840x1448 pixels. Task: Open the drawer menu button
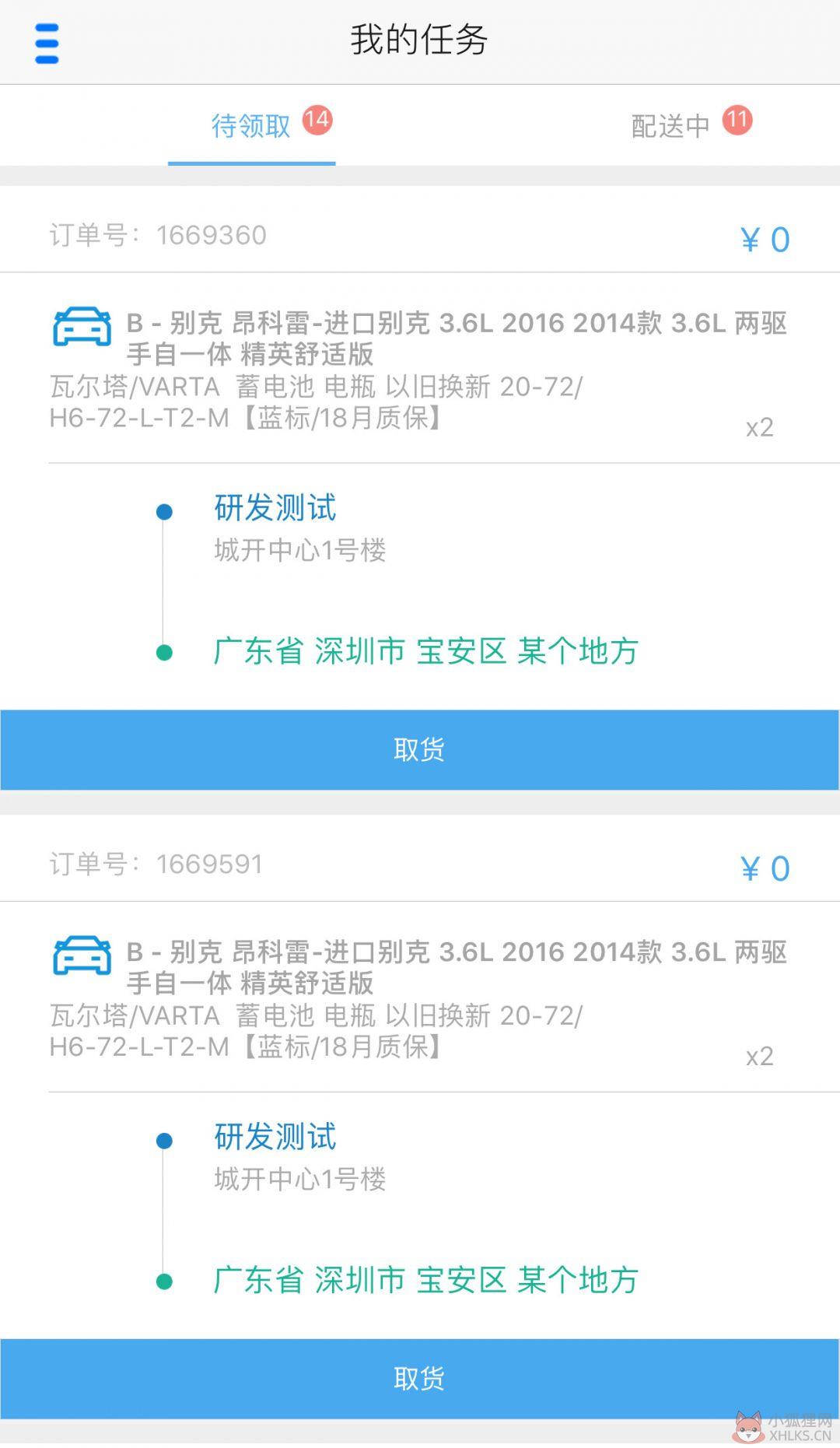(x=47, y=43)
